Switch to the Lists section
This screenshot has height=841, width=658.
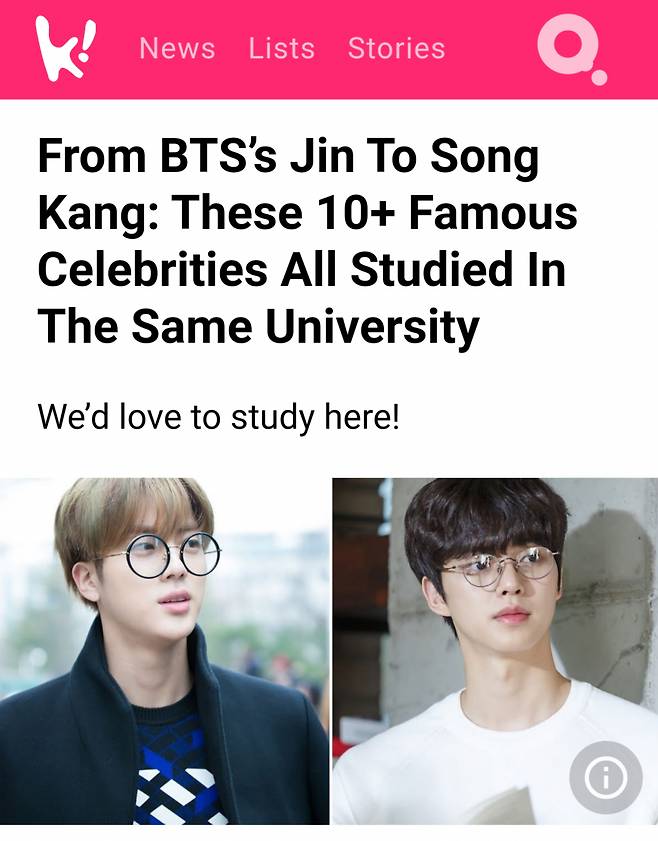coord(281,48)
